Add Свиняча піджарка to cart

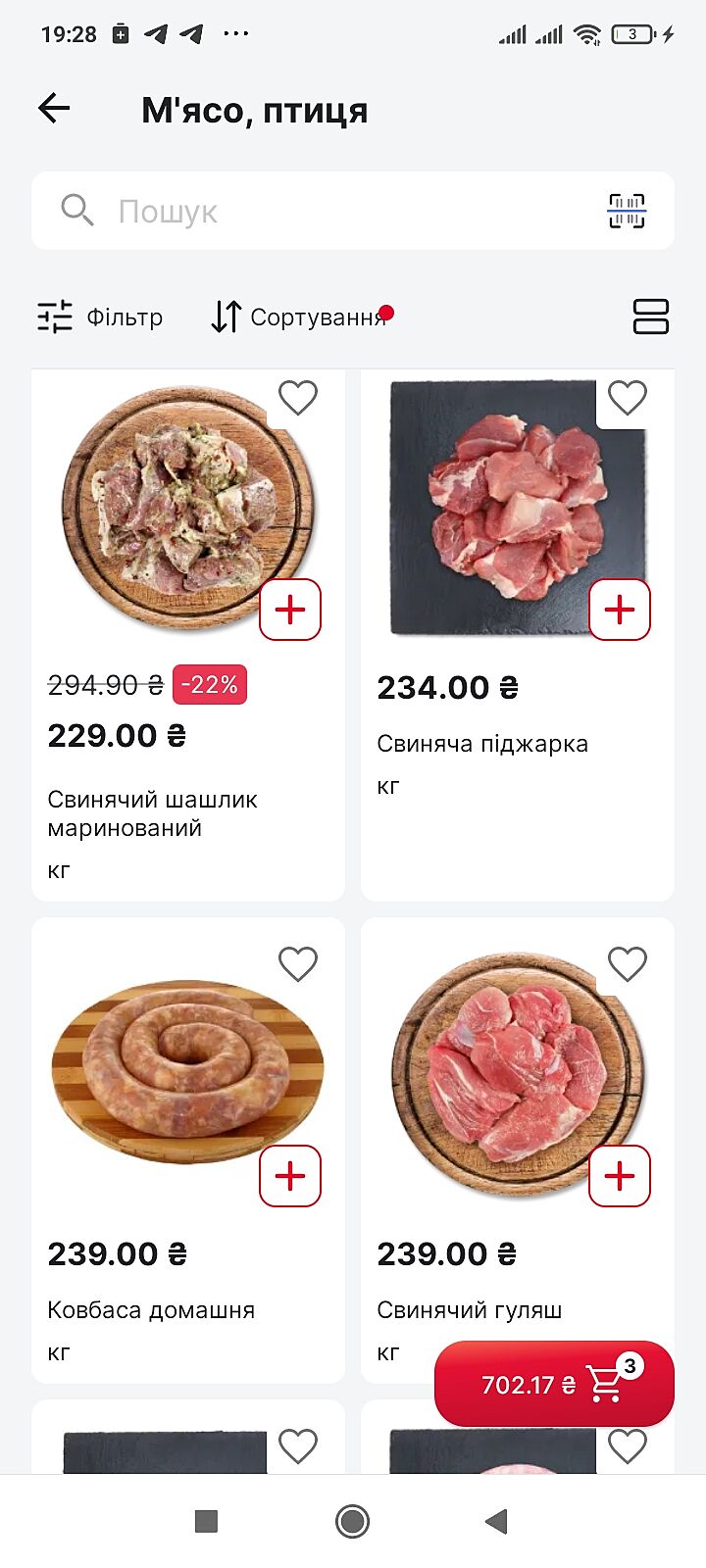(620, 610)
